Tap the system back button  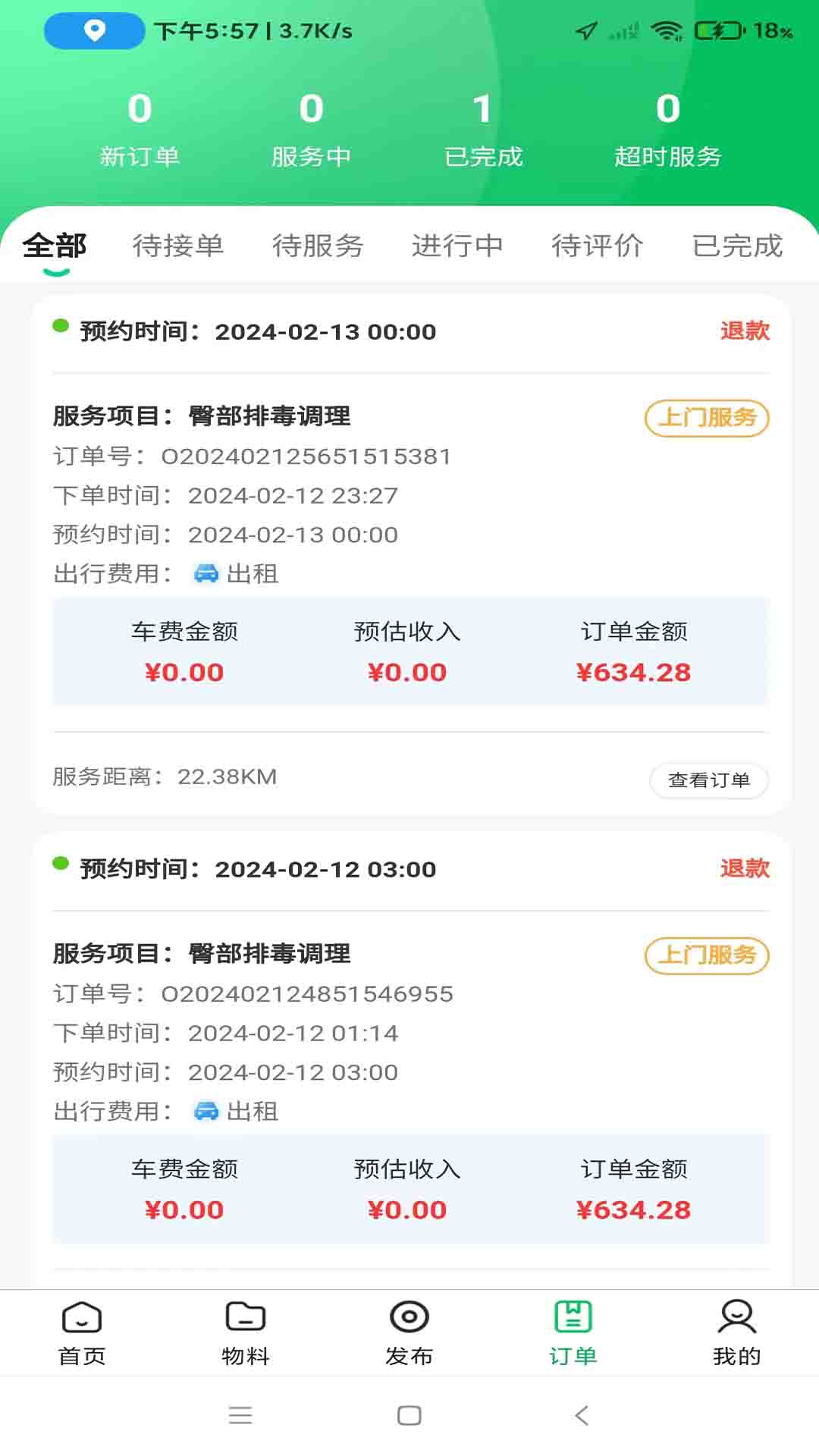click(582, 1415)
